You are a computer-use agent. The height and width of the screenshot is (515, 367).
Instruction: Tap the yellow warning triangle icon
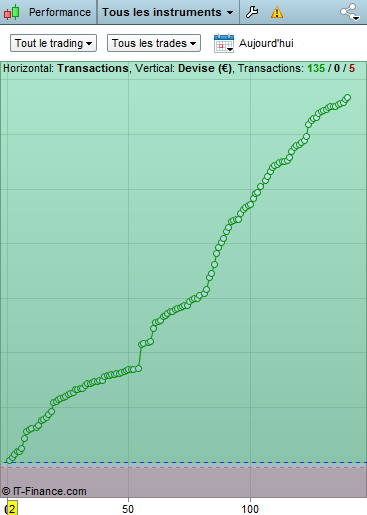pos(277,12)
